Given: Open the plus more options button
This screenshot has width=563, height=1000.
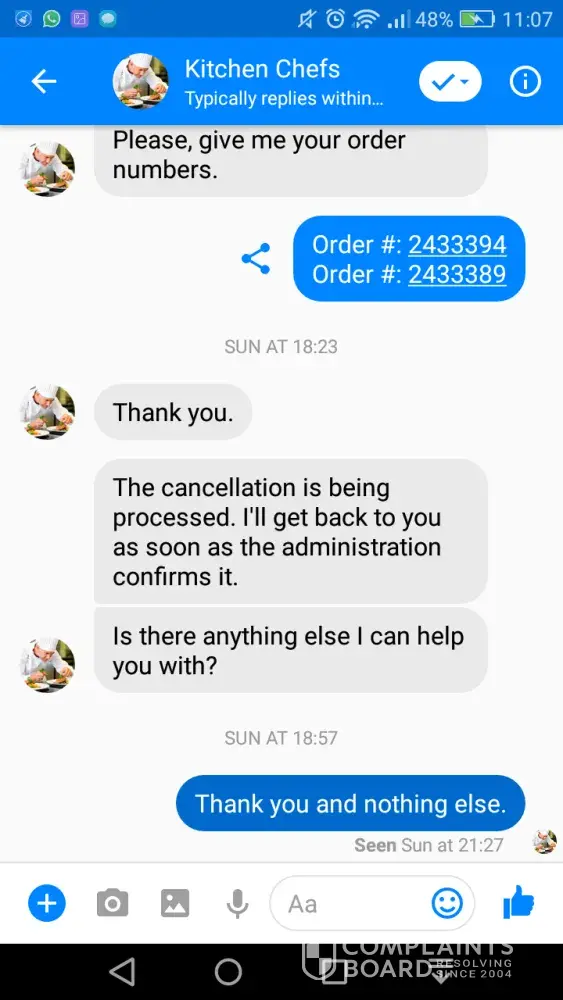Looking at the screenshot, I should [47, 903].
